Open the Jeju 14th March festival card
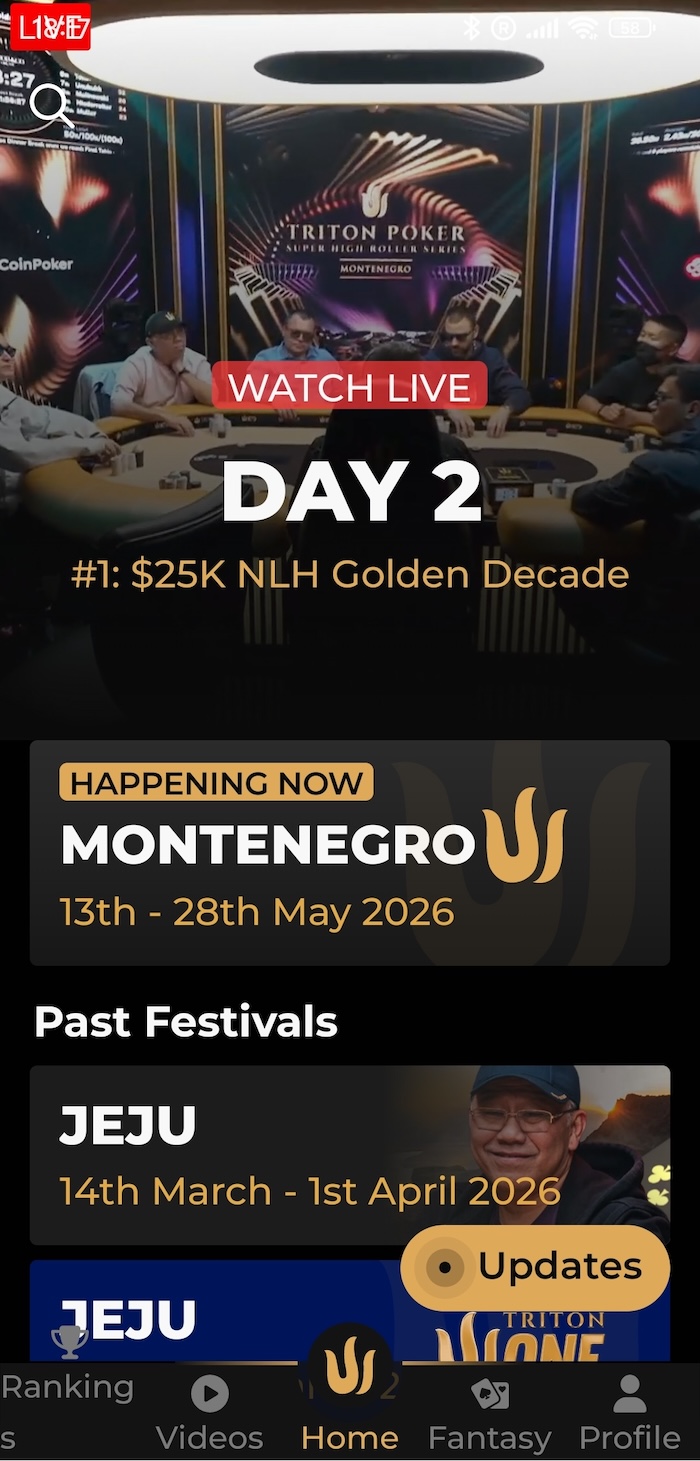This screenshot has width=700, height=1461. 350,1155
